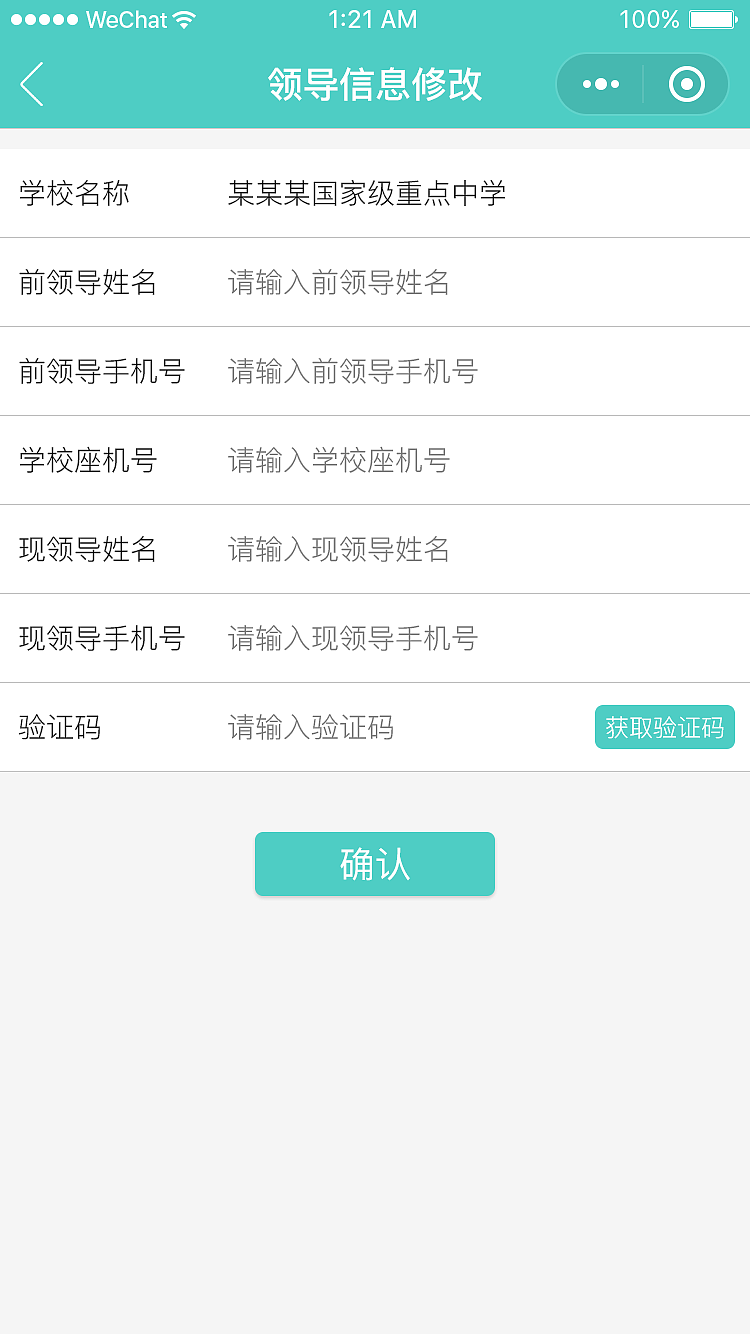This screenshot has height=1334, width=750.
Task: Click the former leader phone number field
Action: click(x=400, y=372)
